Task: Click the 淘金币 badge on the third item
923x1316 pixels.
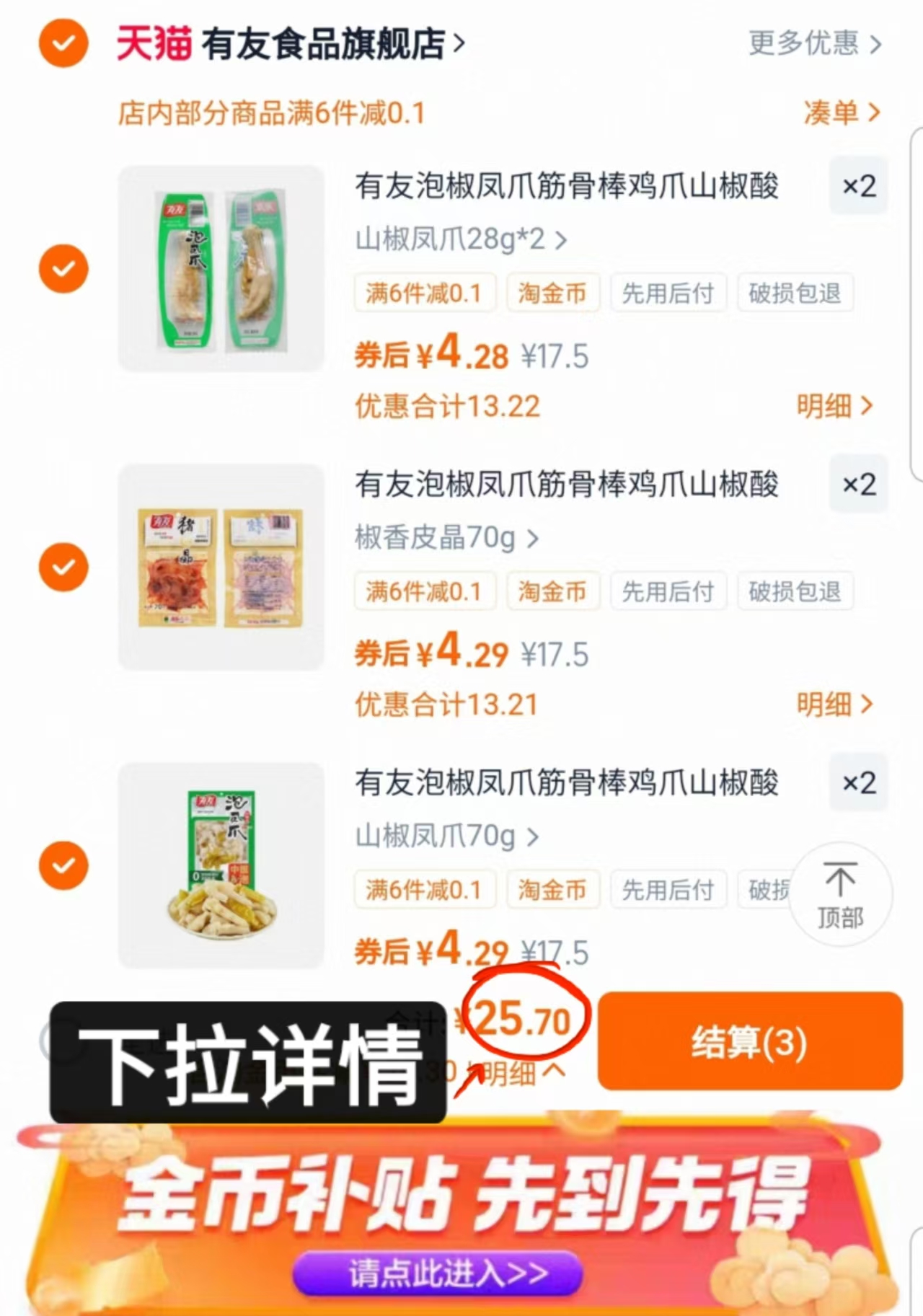Action: (x=552, y=890)
